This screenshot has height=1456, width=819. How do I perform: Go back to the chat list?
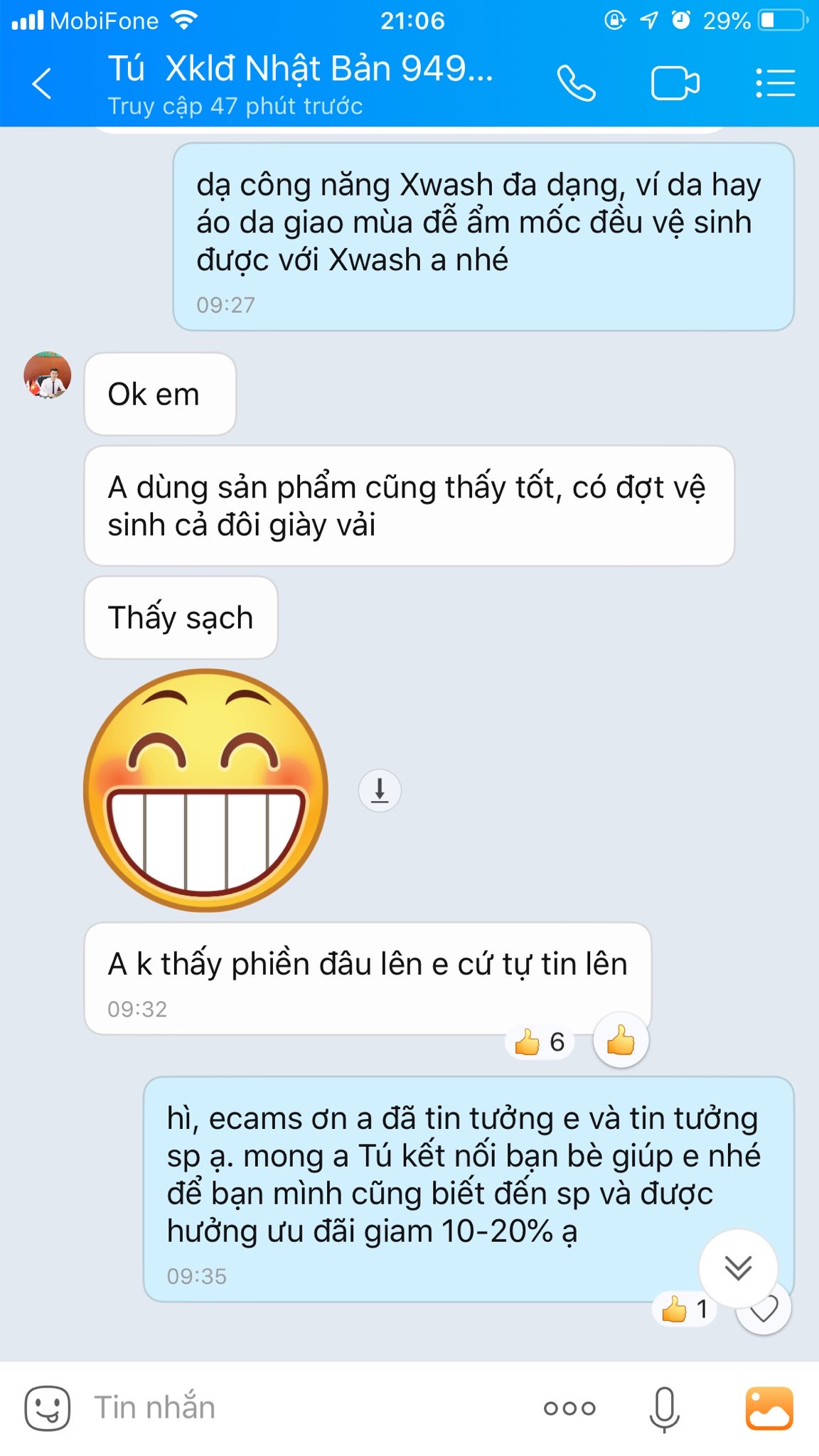[43, 84]
